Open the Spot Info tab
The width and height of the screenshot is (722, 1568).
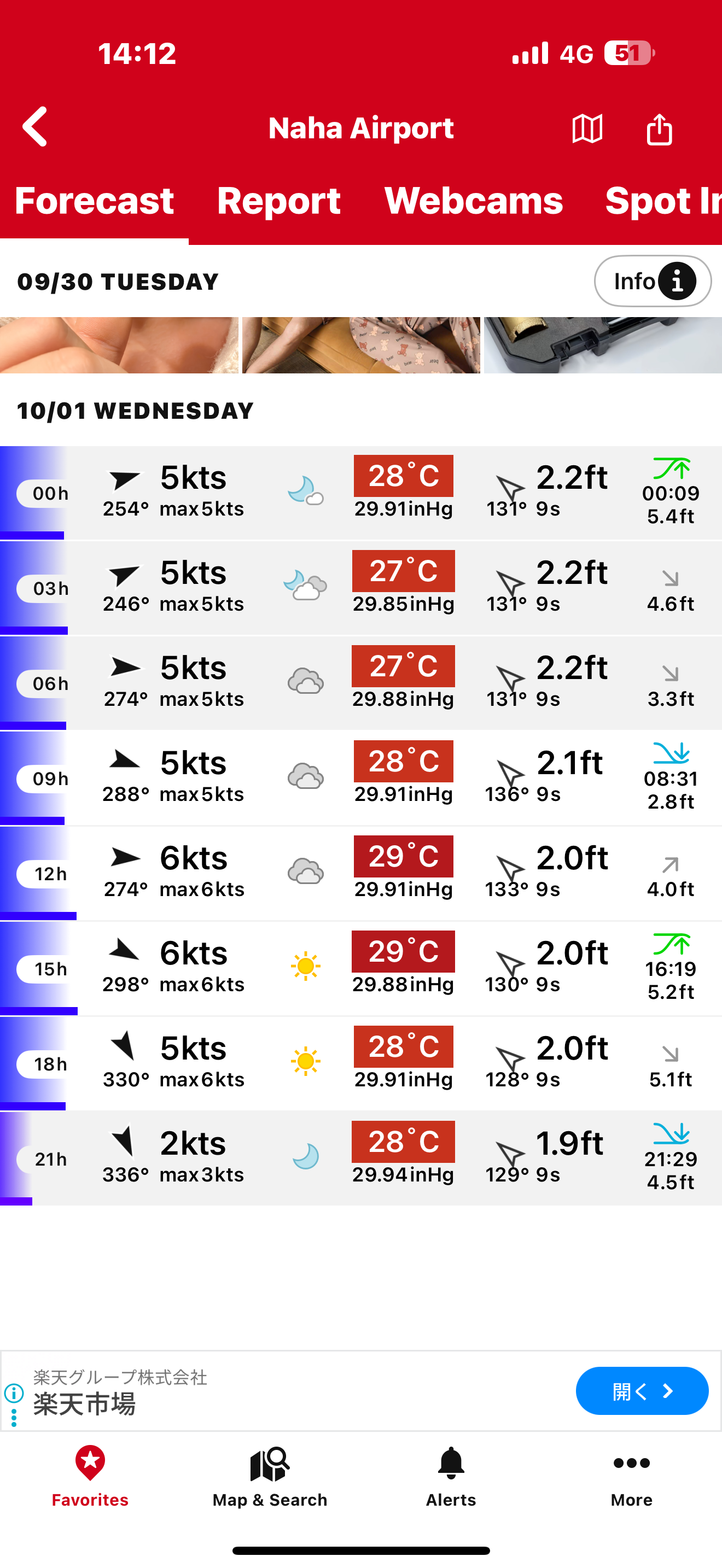(x=662, y=202)
